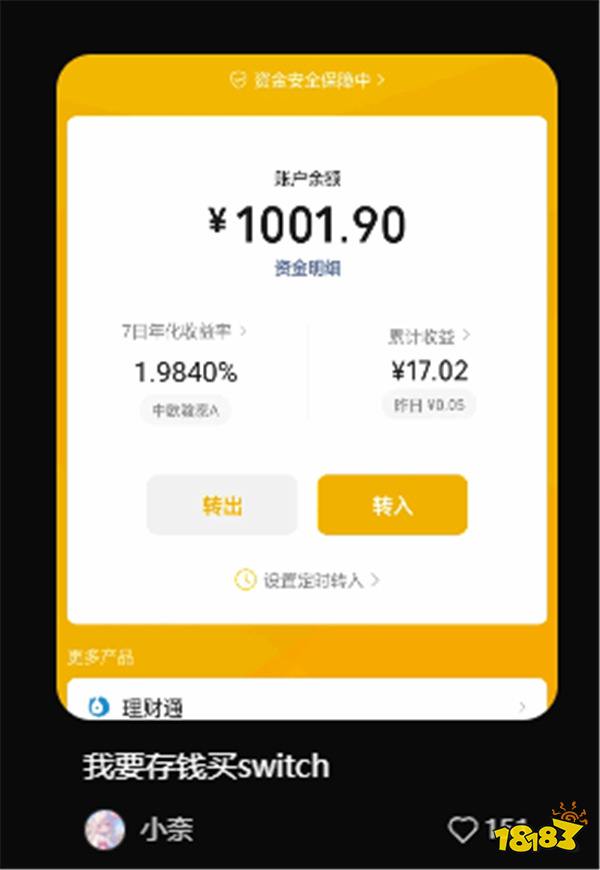600x870 pixels.
Task: Like the post by 小奈
Action: click(x=463, y=829)
